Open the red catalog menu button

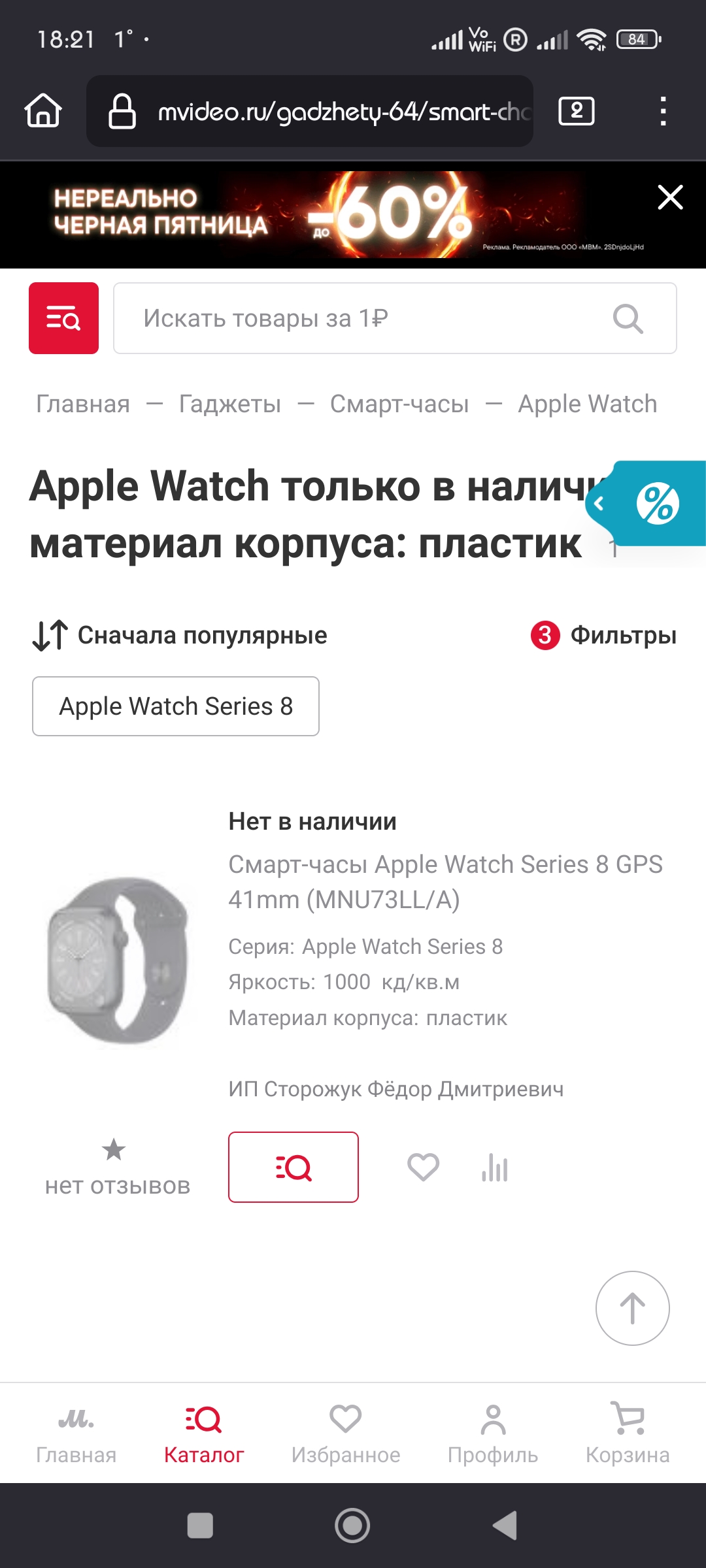(63, 318)
